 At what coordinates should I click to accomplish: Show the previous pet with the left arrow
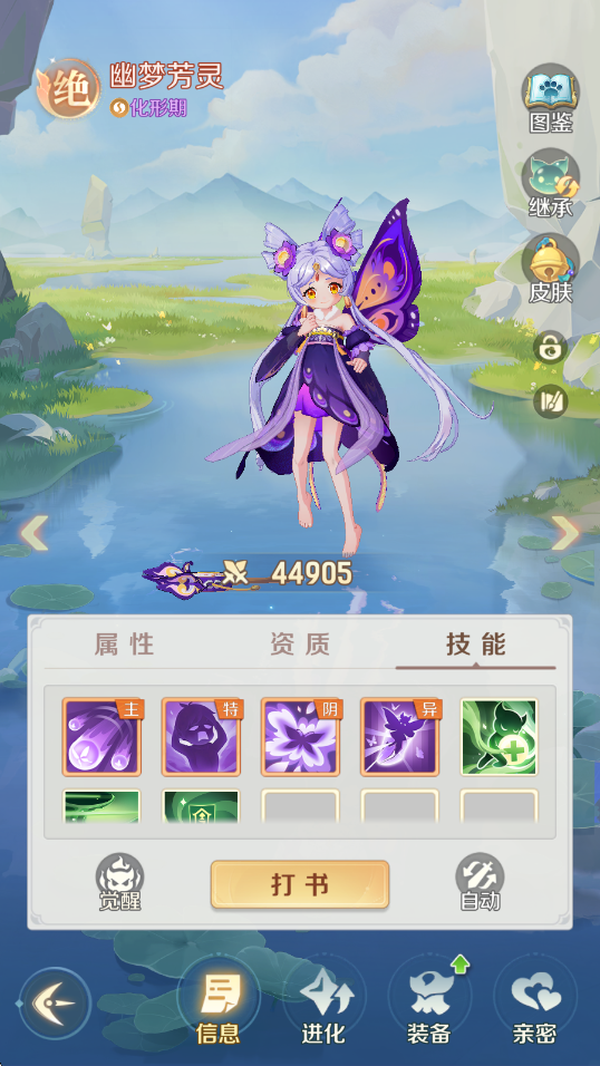(34, 534)
